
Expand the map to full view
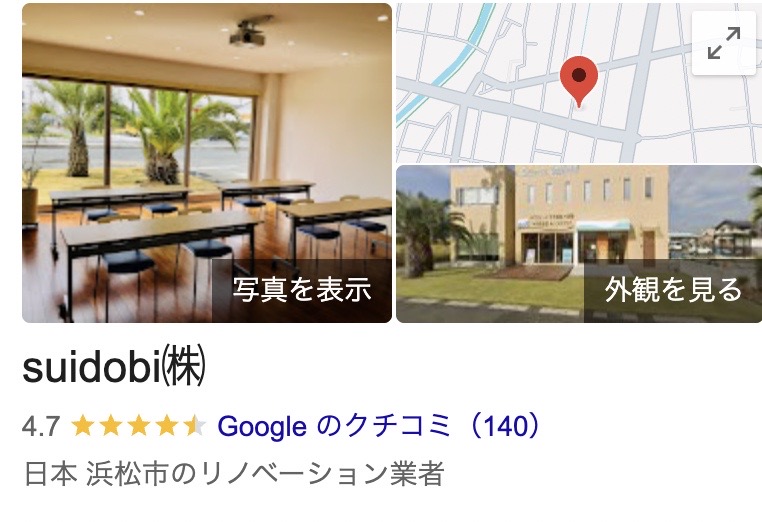tap(724, 43)
